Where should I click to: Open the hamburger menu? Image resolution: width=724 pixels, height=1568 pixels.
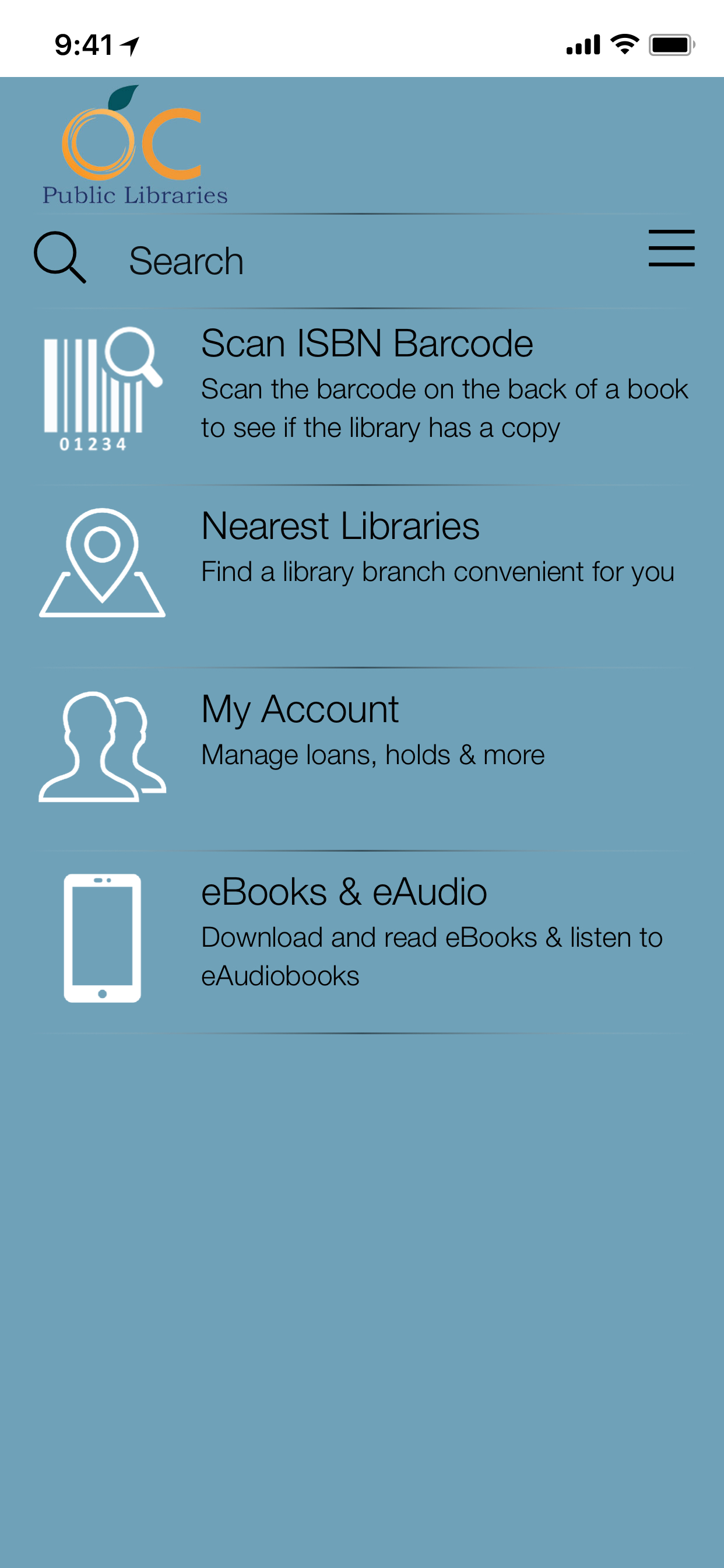tap(670, 248)
